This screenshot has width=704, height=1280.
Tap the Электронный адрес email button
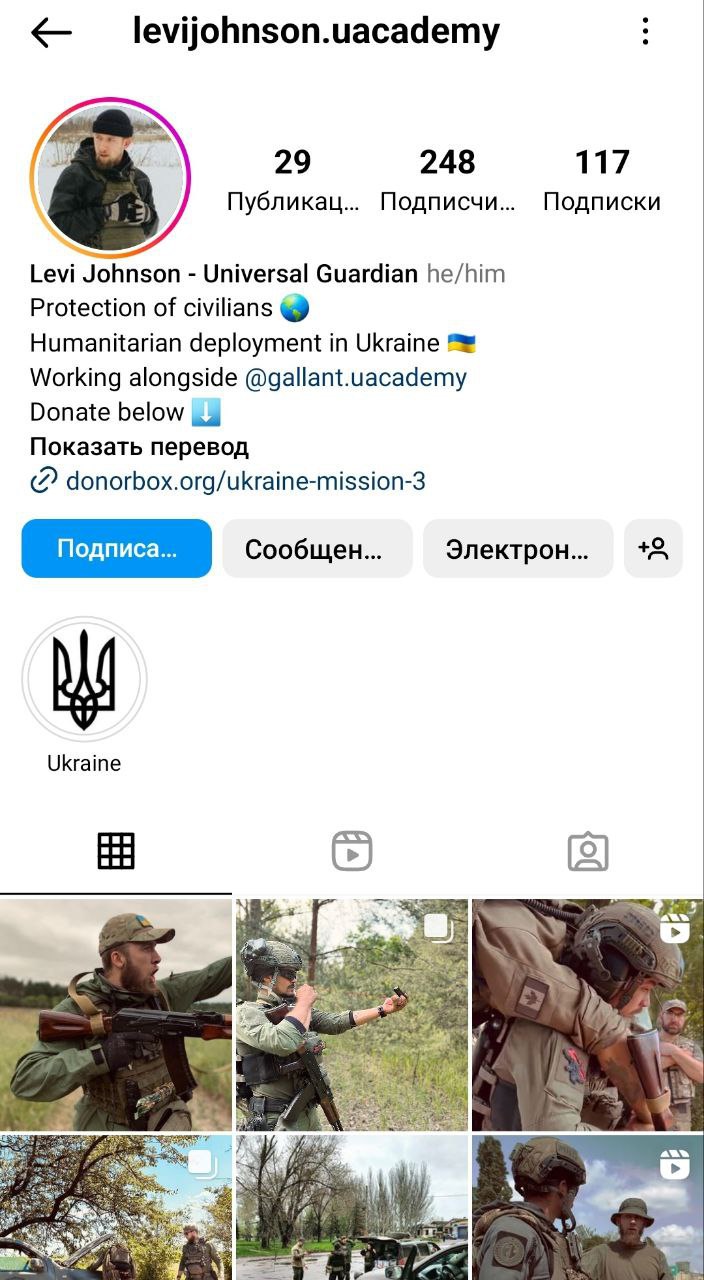click(518, 548)
